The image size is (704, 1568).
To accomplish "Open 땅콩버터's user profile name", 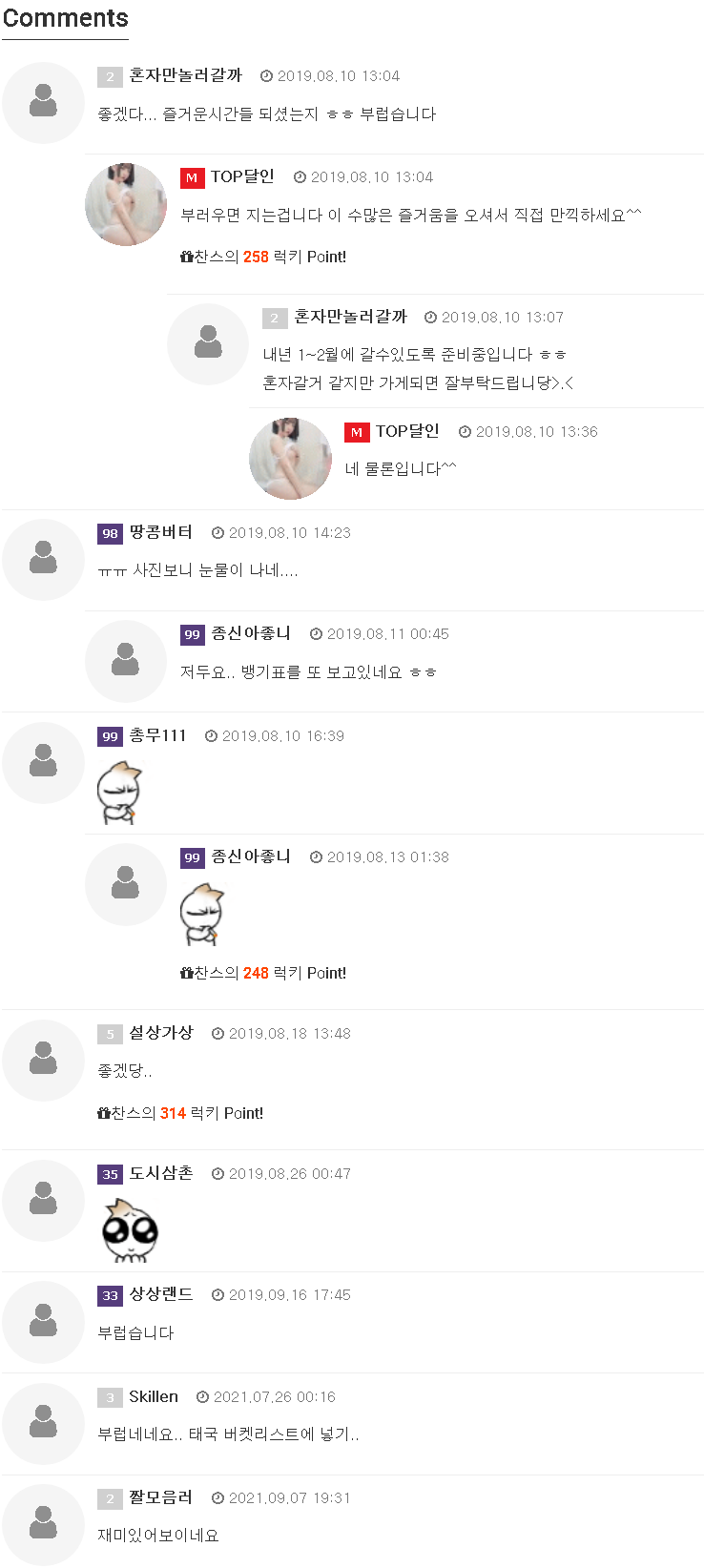I will [x=160, y=532].
